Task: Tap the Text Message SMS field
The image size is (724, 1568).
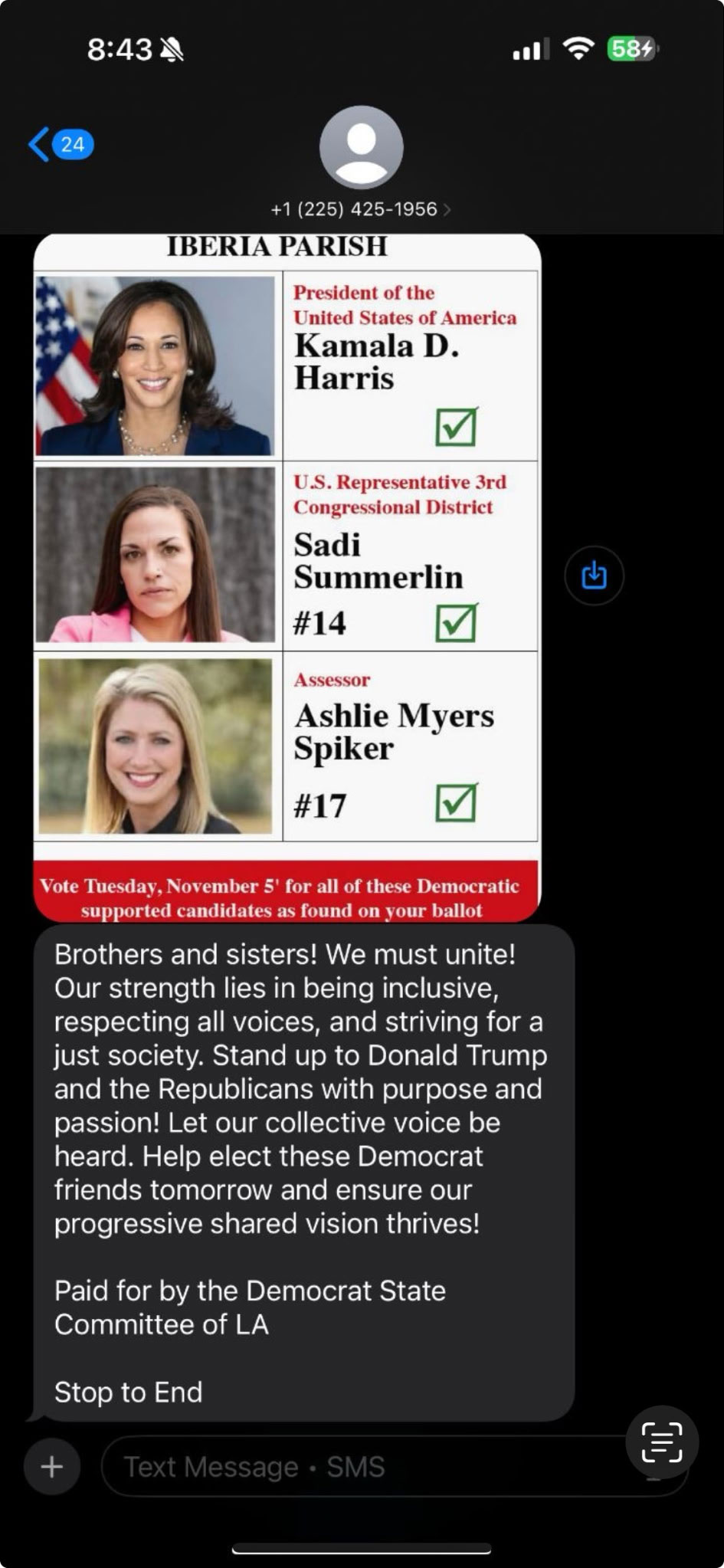Action: [x=360, y=1467]
